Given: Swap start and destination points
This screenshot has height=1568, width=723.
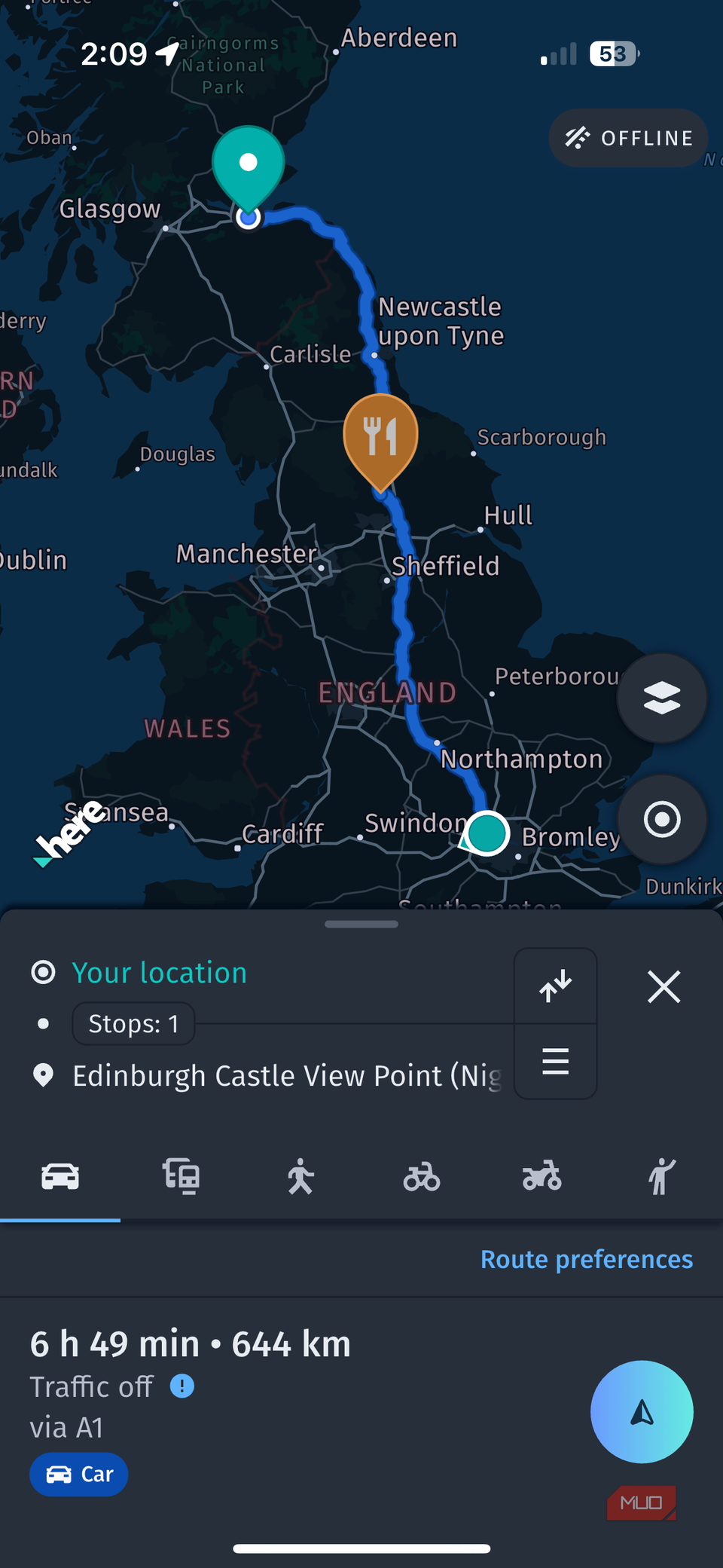Looking at the screenshot, I should [555, 986].
